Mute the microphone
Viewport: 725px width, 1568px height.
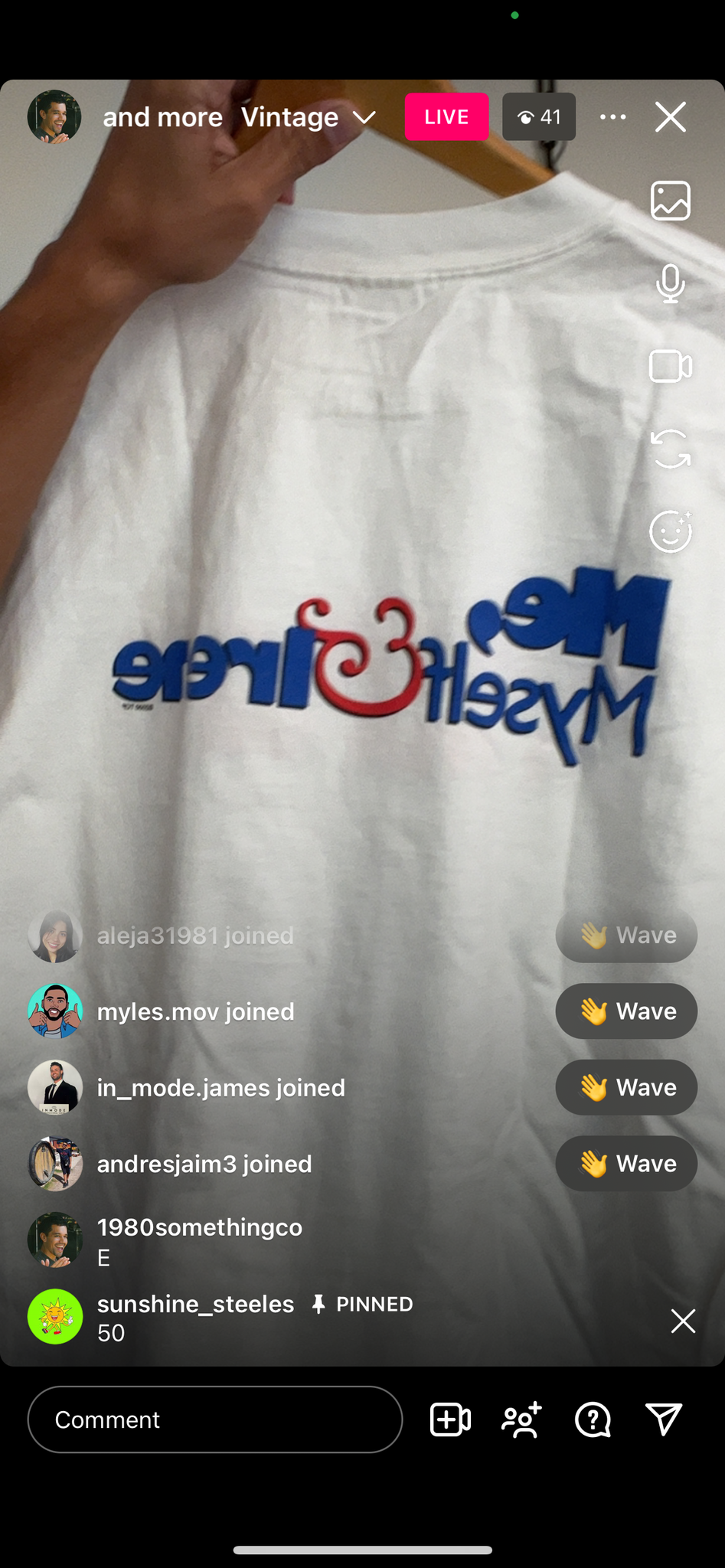click(x=670, y=283)
